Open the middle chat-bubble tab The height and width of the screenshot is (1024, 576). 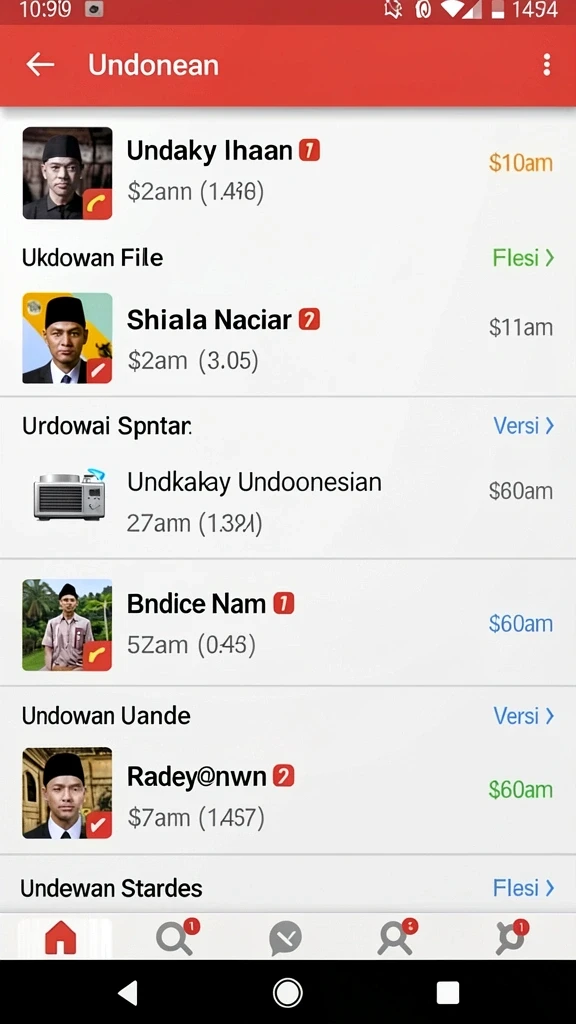coord(286,938)
